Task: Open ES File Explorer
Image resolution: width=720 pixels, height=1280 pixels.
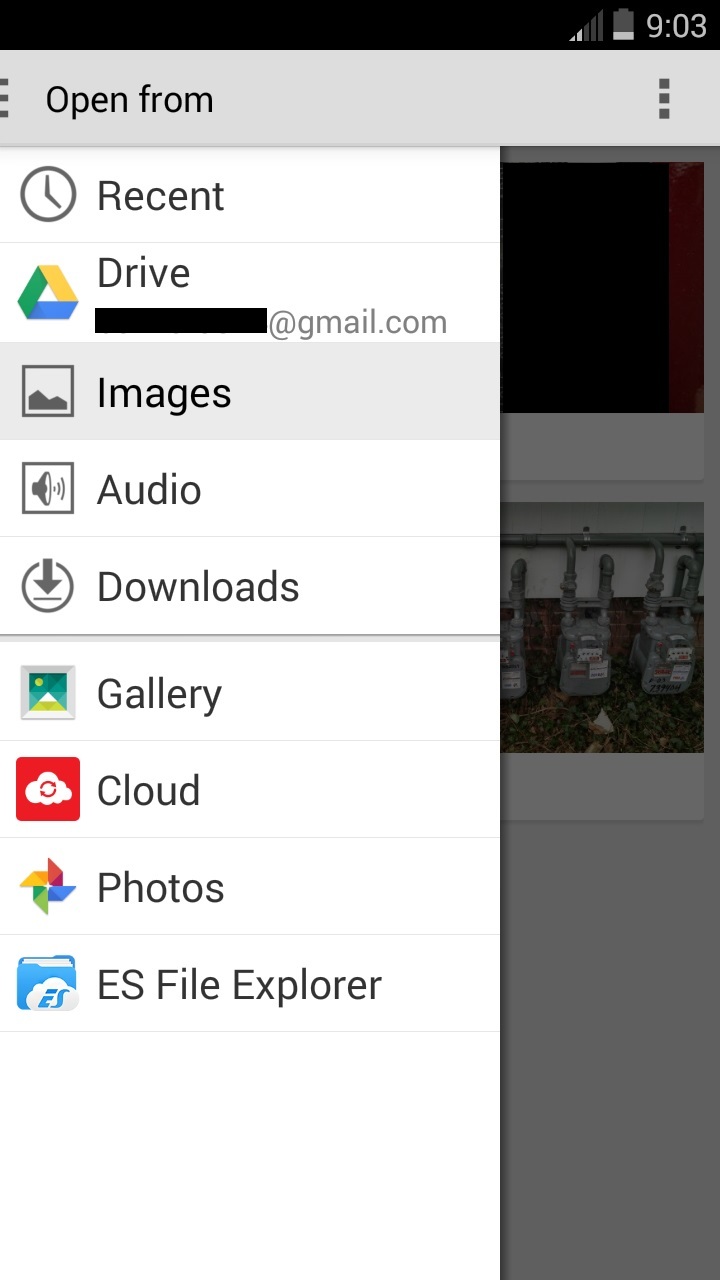Action: (x=250, y=984)
